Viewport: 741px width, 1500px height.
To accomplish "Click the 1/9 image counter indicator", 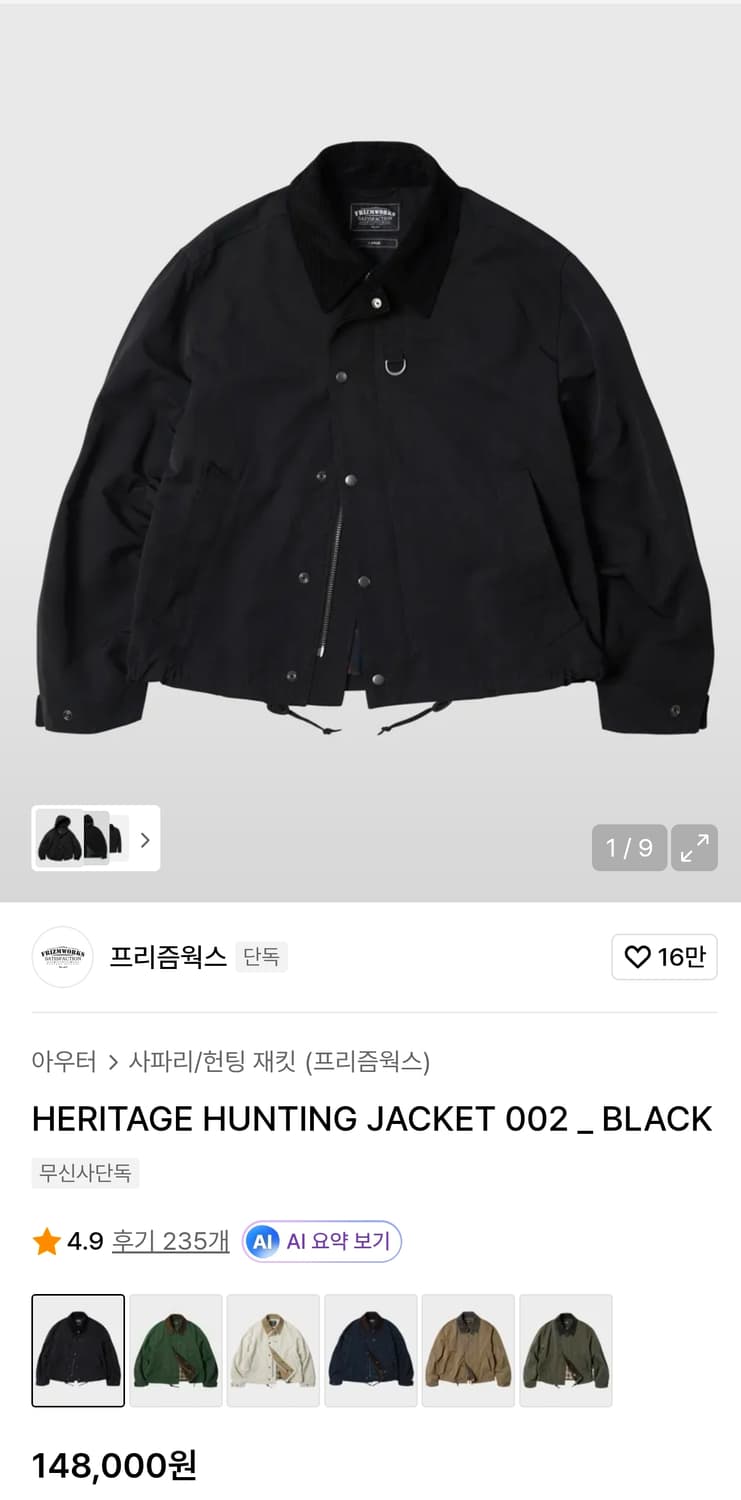I will click(628, 847).
